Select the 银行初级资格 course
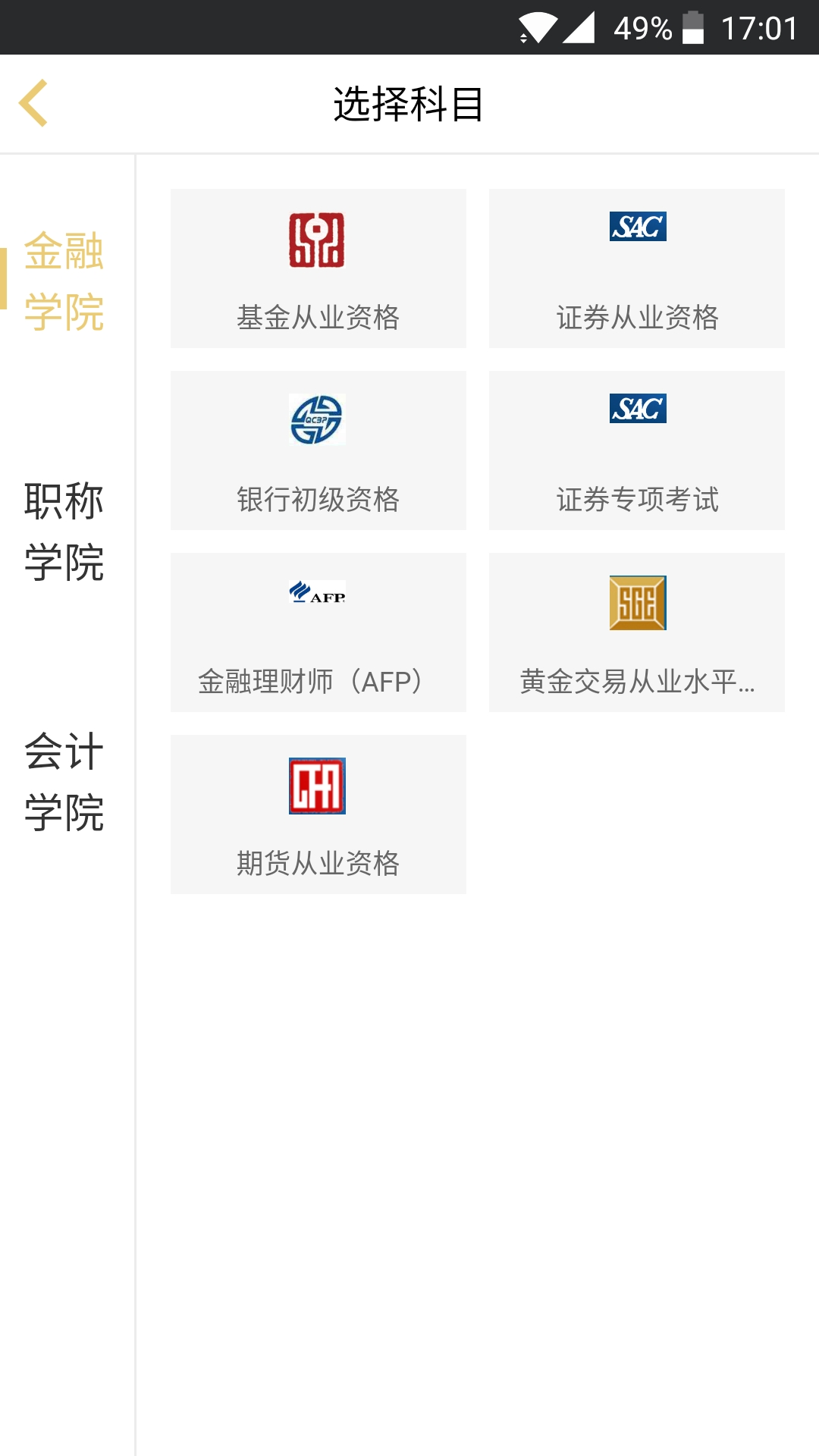Image resolution: width=819 pixels, height=1456 pixels. (x=318, y=449)
